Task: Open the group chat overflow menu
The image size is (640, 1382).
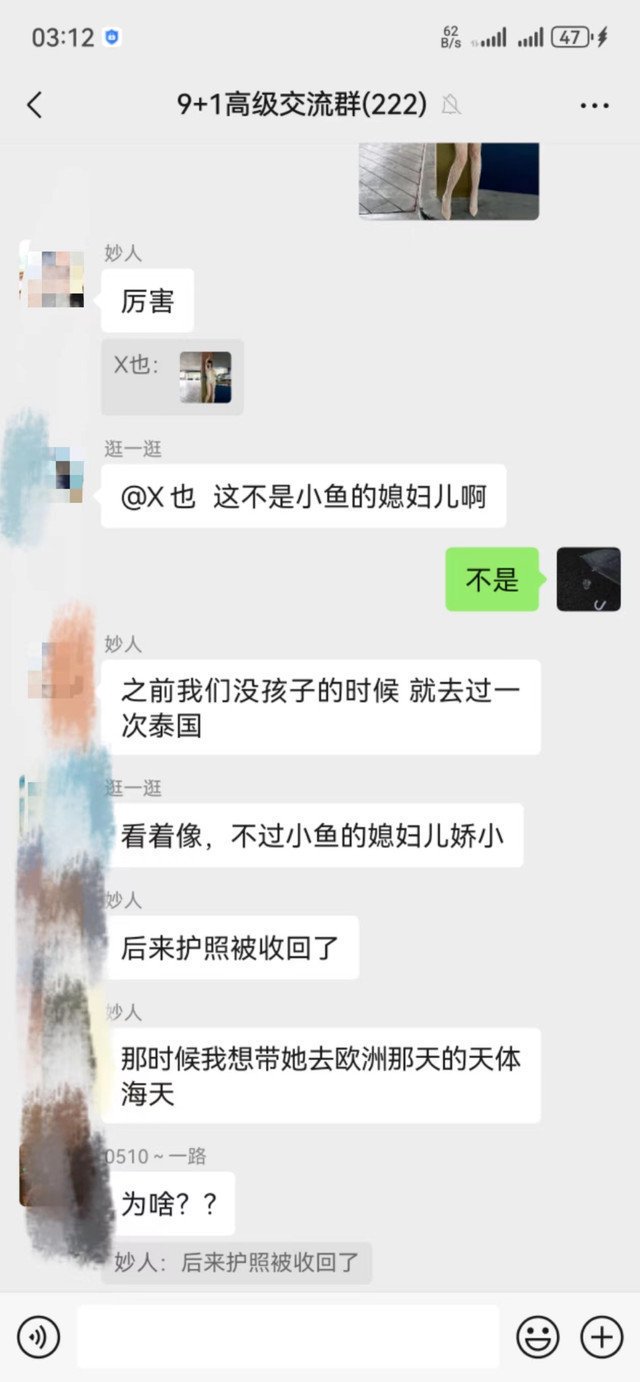Action: tap(594, 105)
